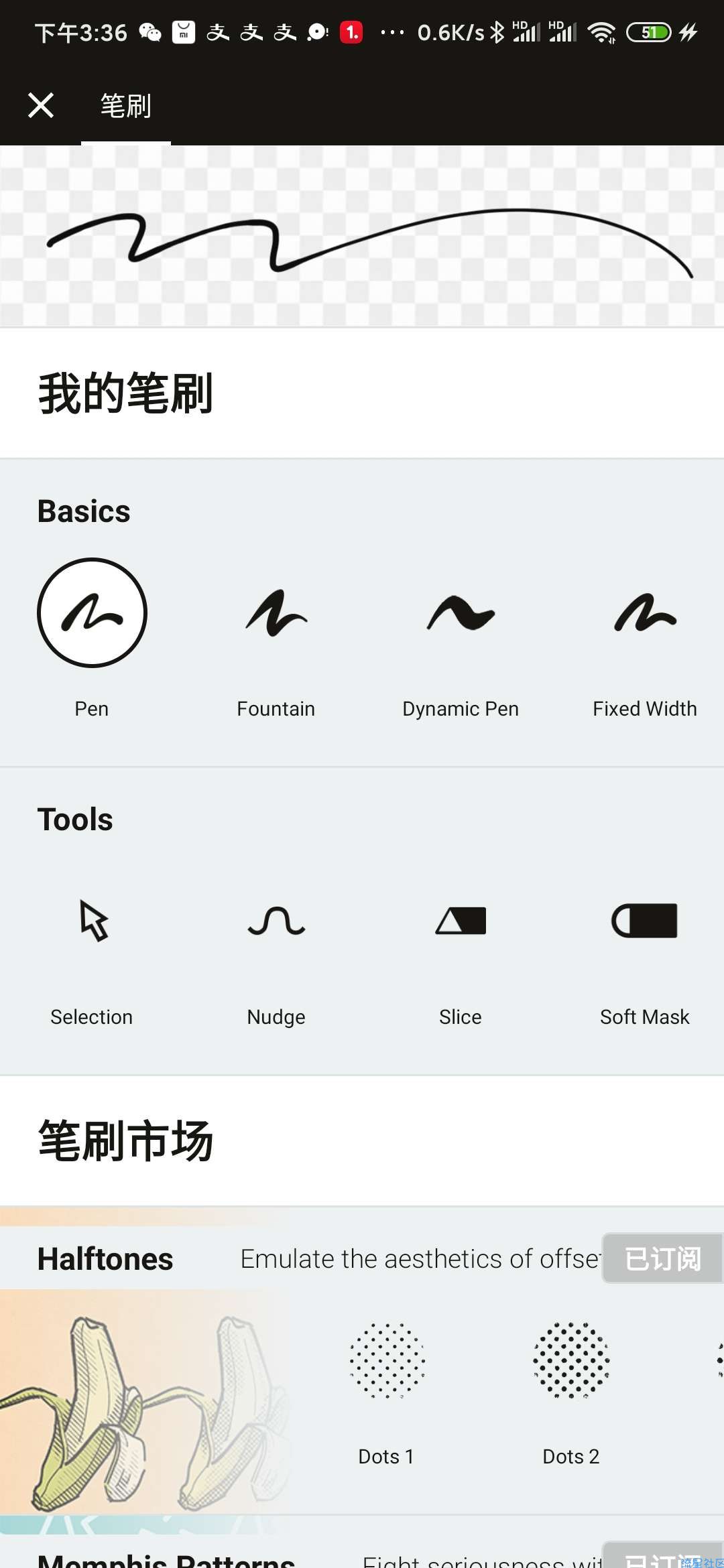Tap the 已订阅 button for Halftones

[662, 1258]
